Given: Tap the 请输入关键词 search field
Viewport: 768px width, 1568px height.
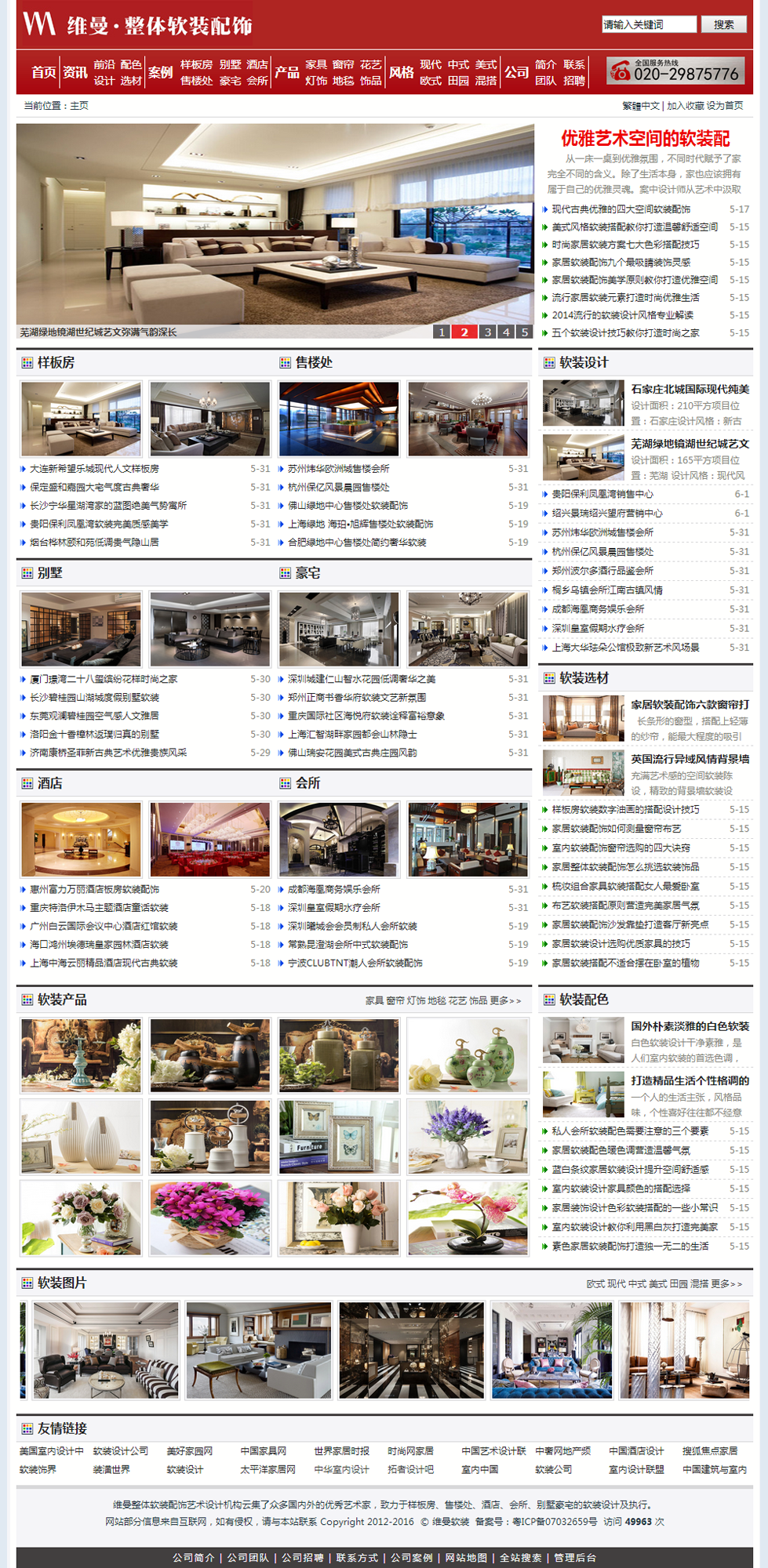Looking at the screenshot, I should click(648, 24).
